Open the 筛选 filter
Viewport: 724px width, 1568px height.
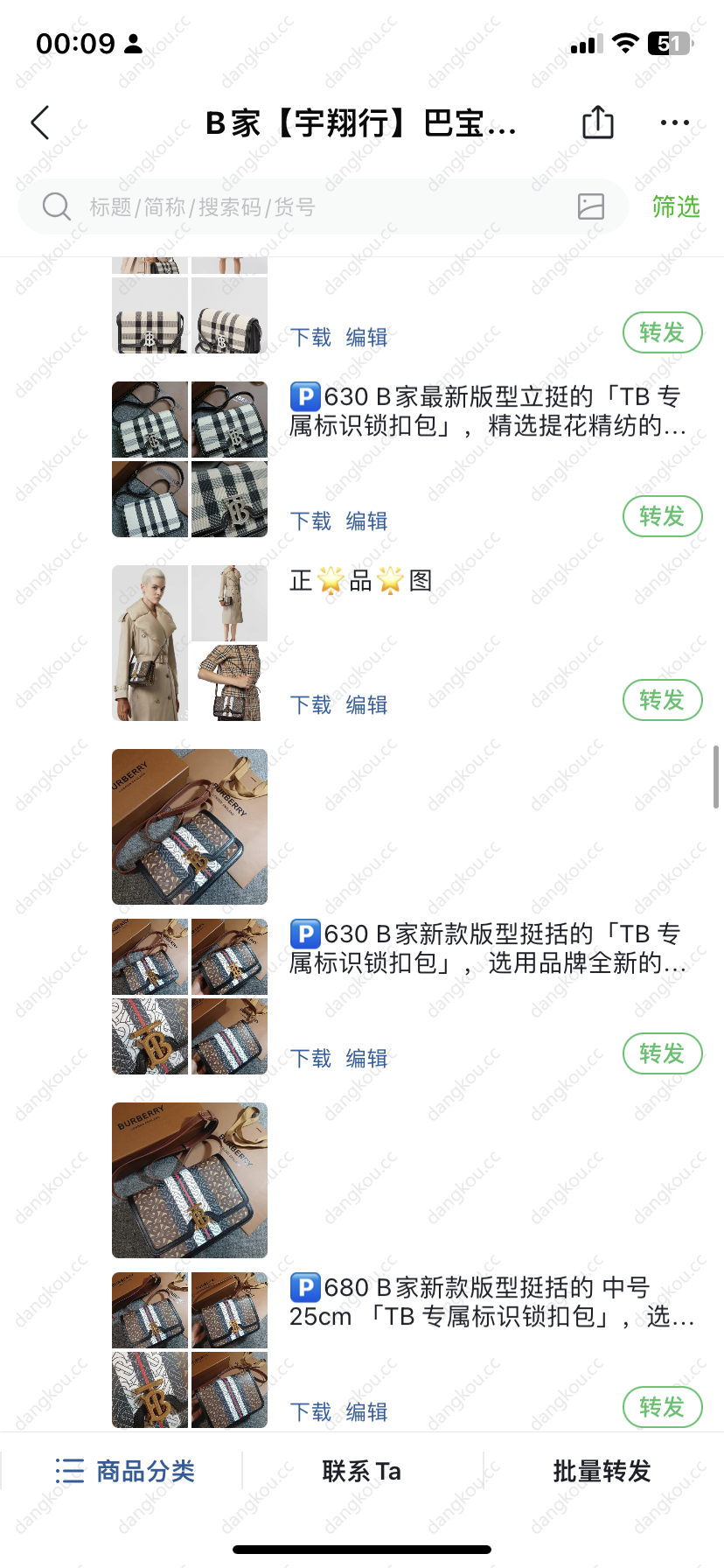pos(676,206)
